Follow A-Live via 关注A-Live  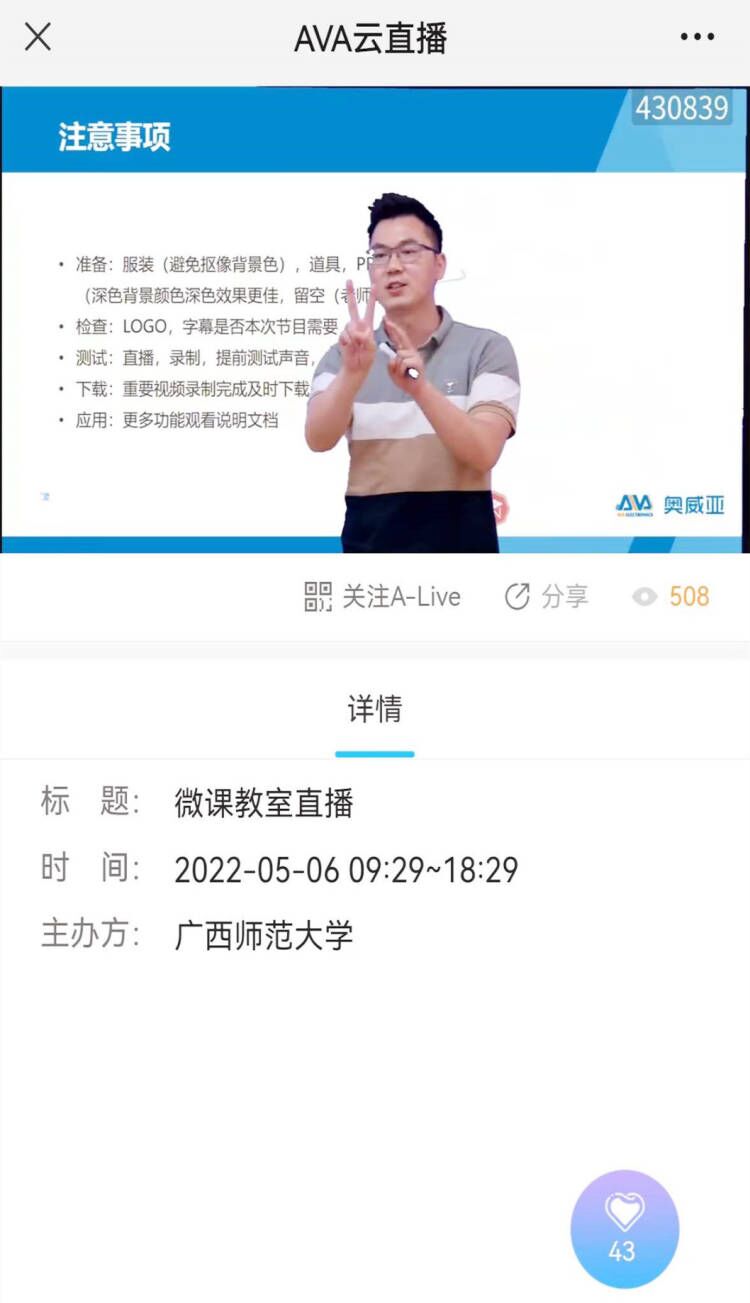pyautogui.click(x=383, y=597)
